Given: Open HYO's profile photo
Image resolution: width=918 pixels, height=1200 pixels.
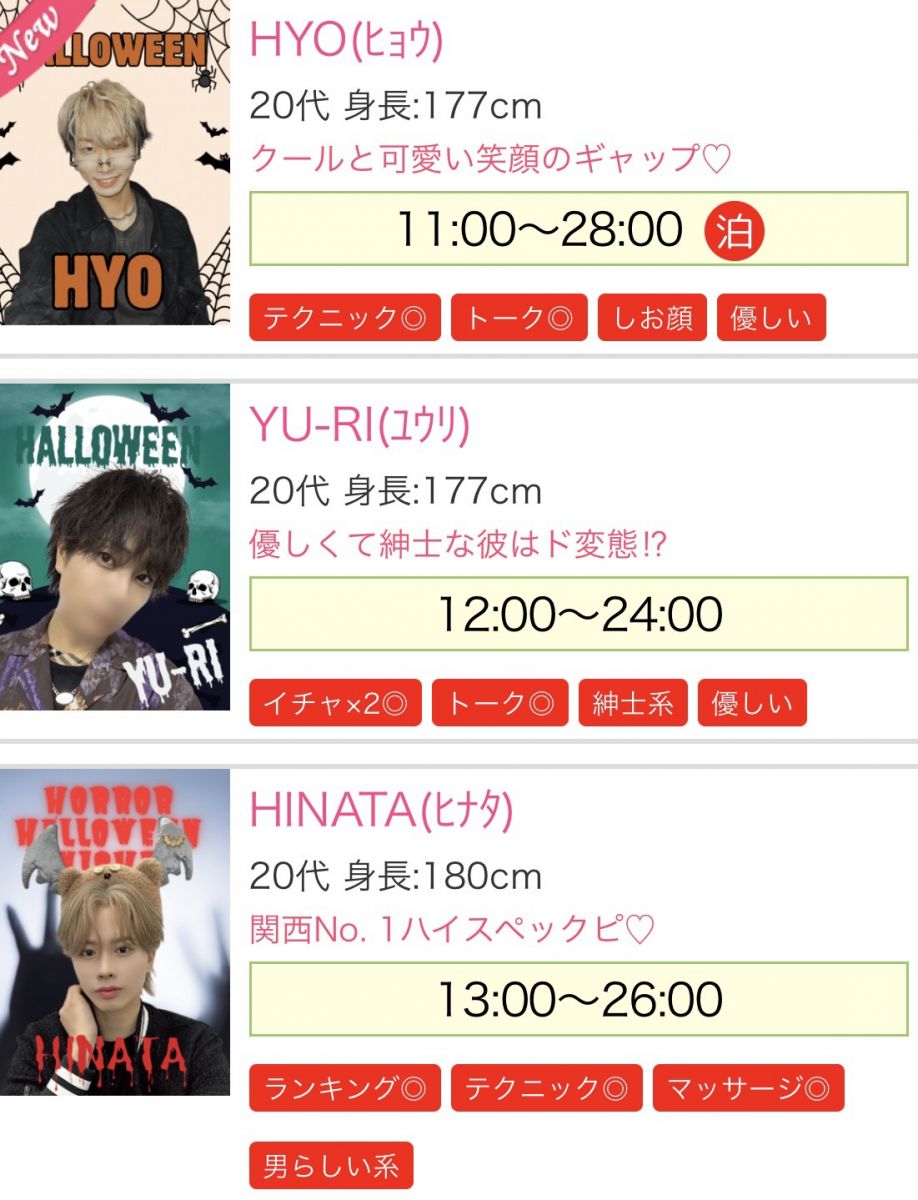Looking at the screenshot, I should pos(114,163).
